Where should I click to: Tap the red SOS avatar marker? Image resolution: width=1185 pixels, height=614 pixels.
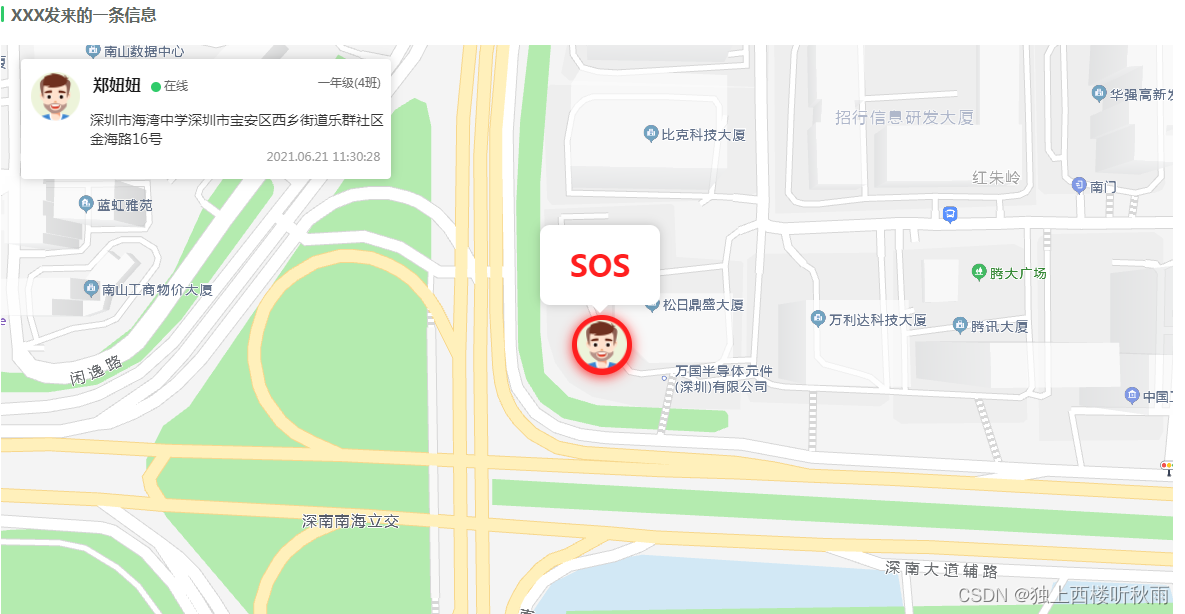pos(601,345)
